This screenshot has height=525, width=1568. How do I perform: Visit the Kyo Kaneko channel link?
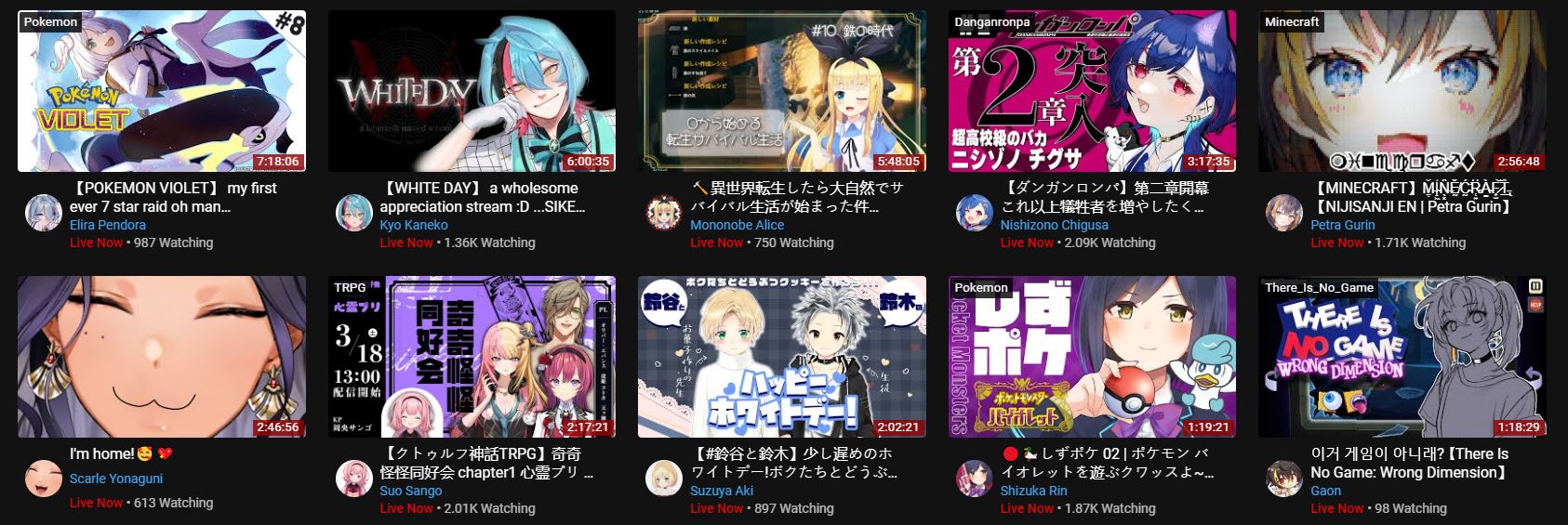pyautogui.click(x=413, y=225)
